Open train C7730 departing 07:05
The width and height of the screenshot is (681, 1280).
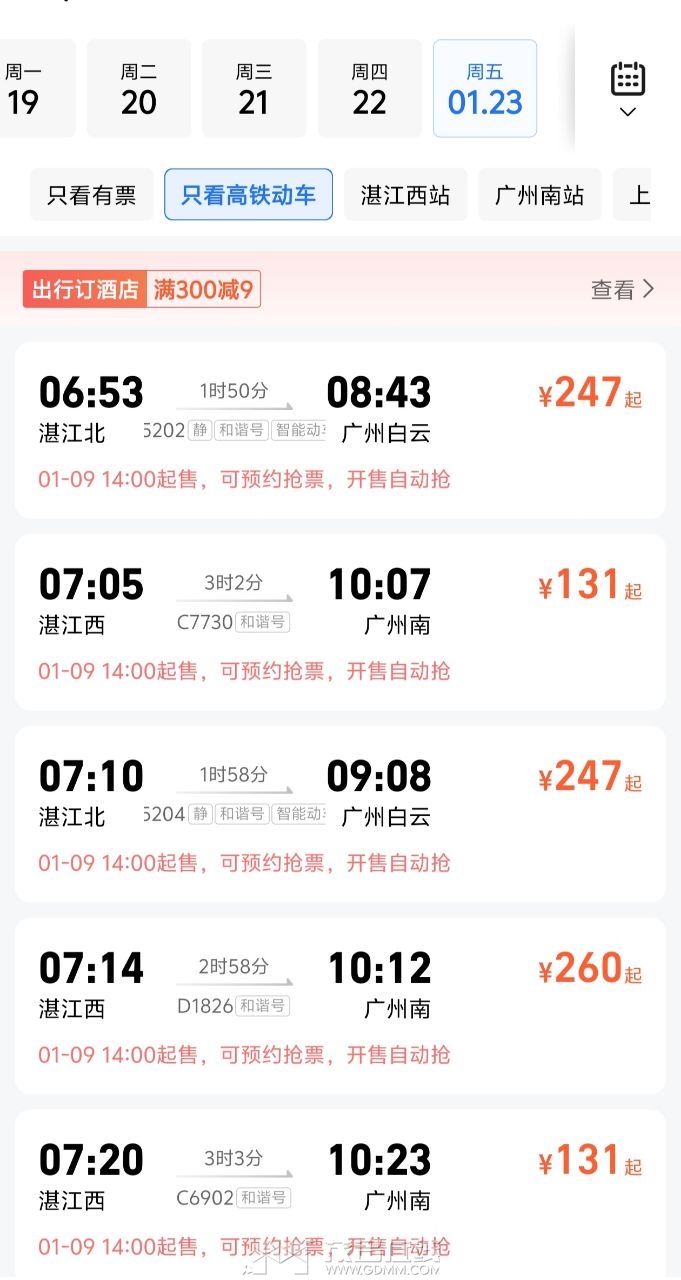tap(340, 622)
